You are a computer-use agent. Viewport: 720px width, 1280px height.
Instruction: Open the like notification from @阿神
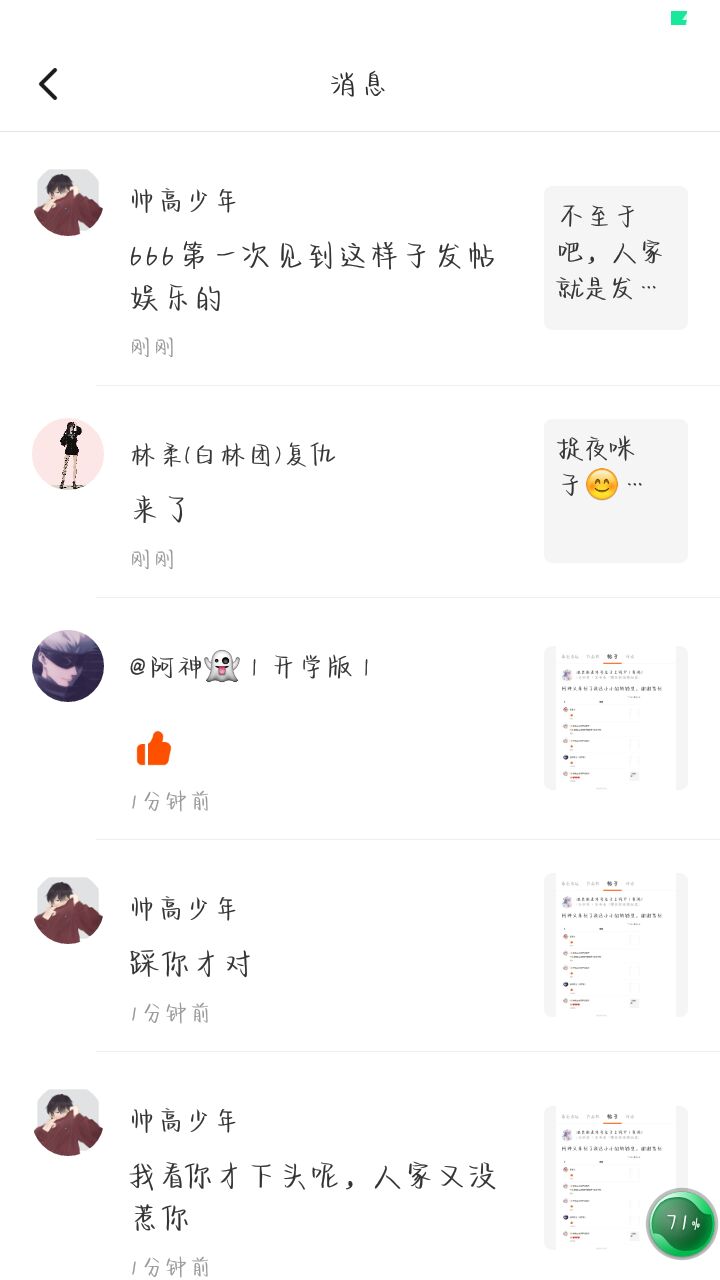pos(154,748)
